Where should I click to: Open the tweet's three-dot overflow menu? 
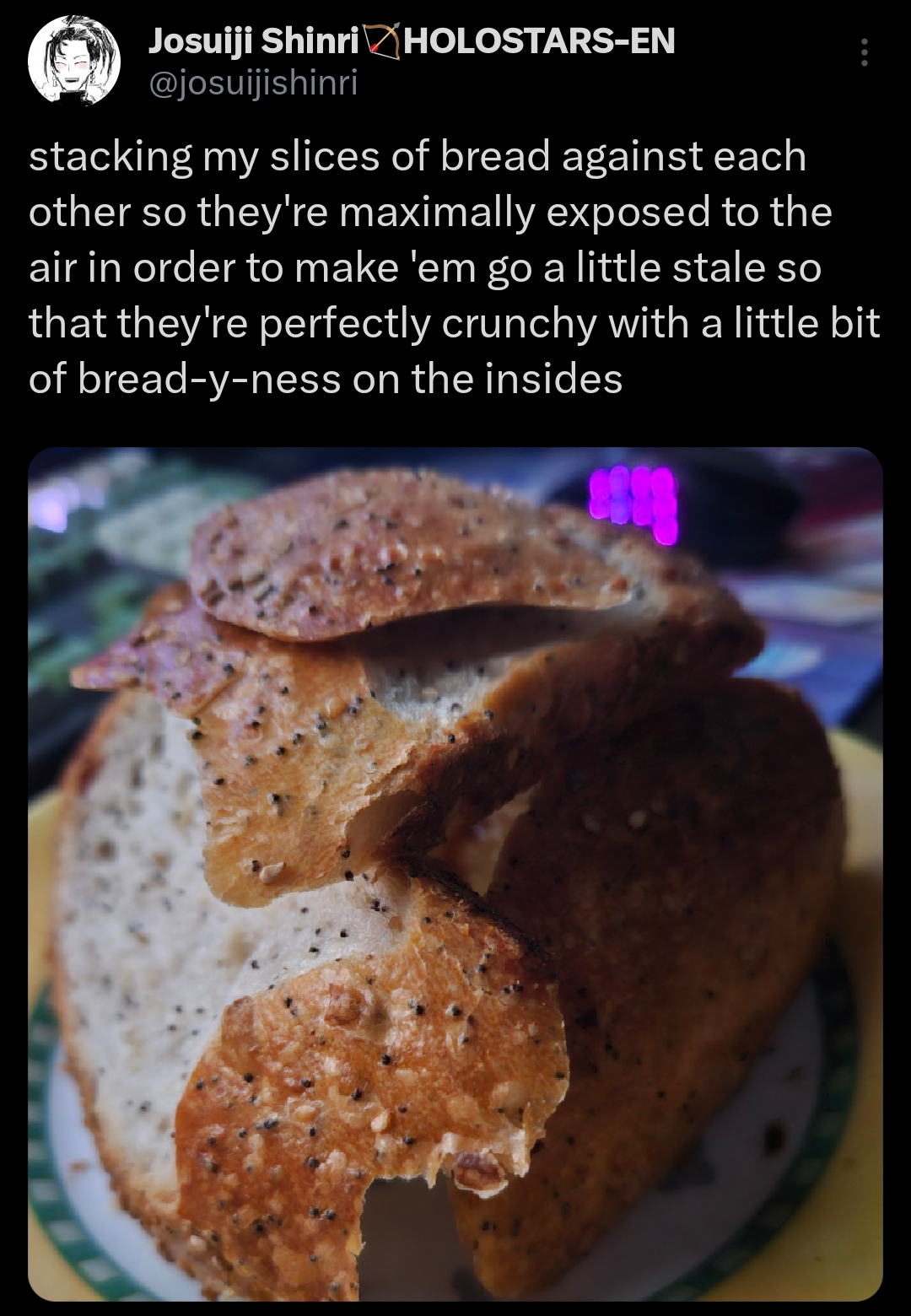pyautogui.click(x=863, y=52)
